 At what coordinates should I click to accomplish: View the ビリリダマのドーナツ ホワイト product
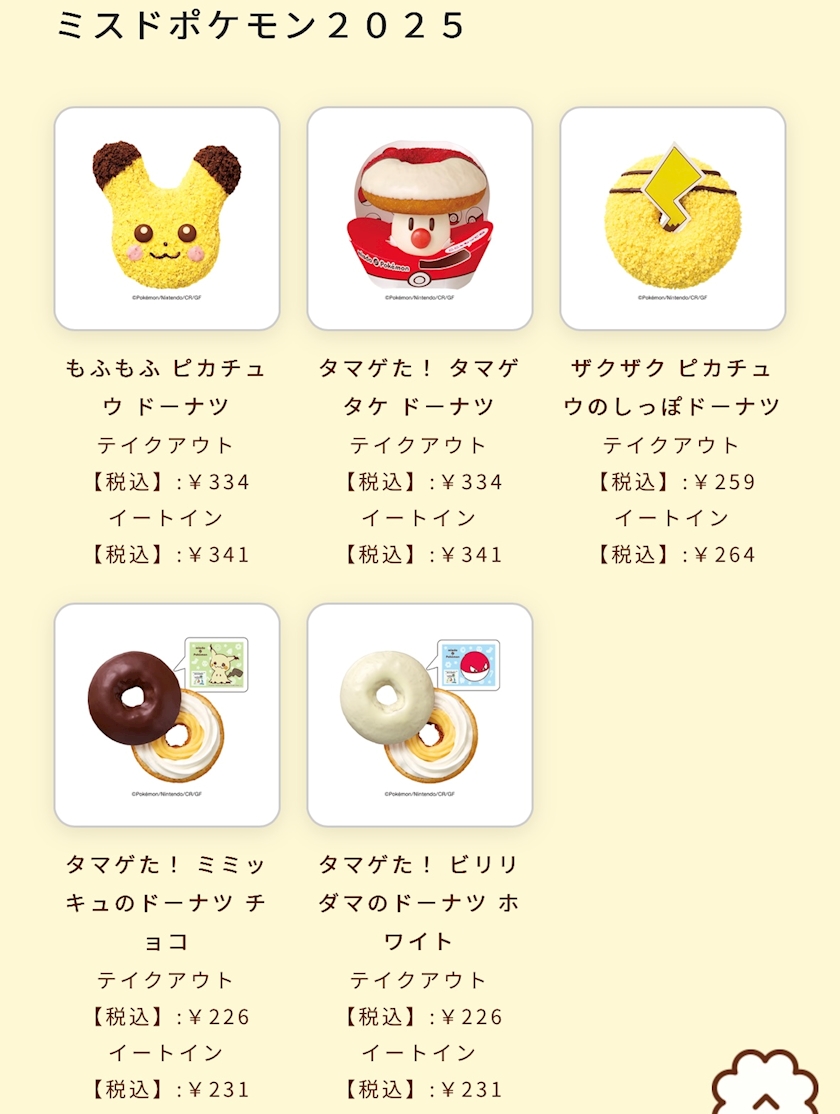coord(420,715)
